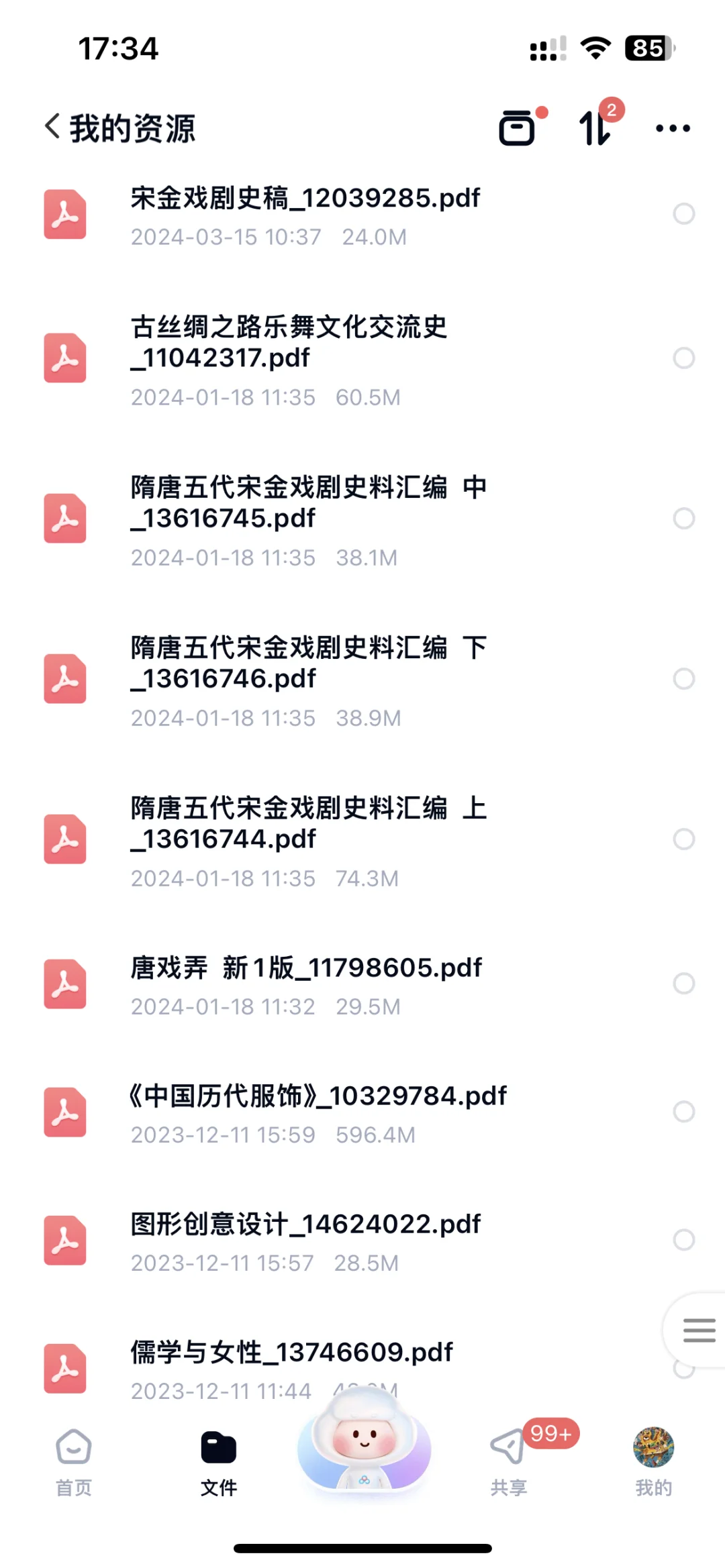Switch to the 首页 tab
This screenshot has width=725, height=1568.
(73, 1463)
